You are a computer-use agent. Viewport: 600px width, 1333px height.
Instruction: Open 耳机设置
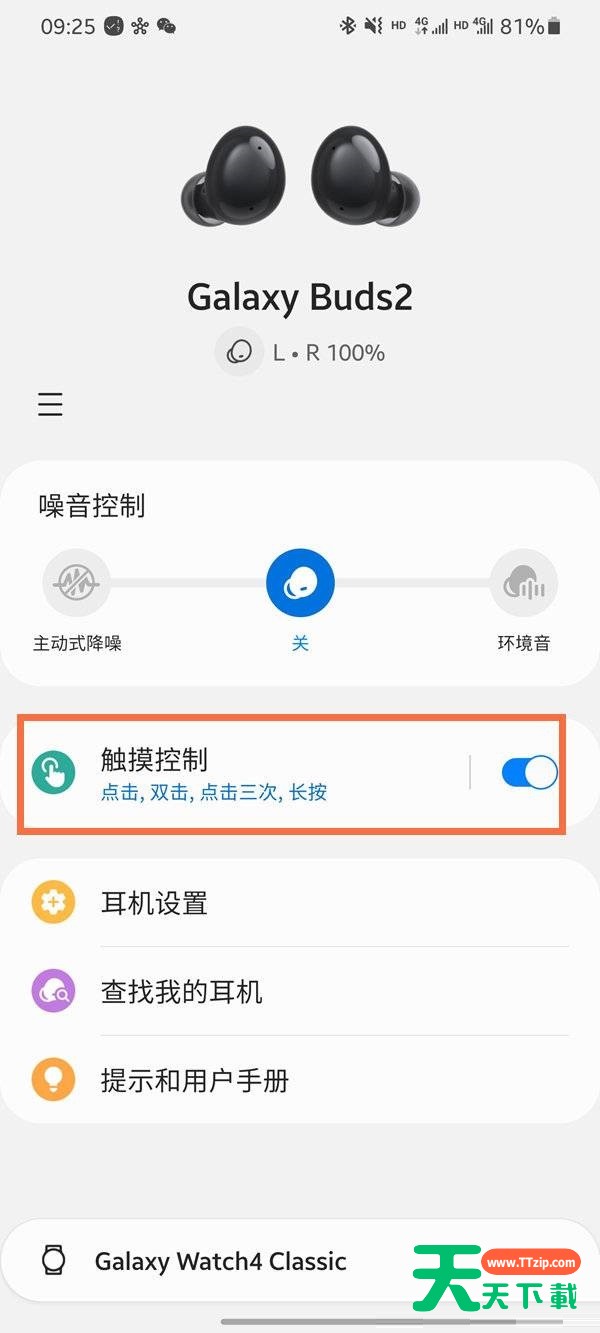[x=300, y=903]
